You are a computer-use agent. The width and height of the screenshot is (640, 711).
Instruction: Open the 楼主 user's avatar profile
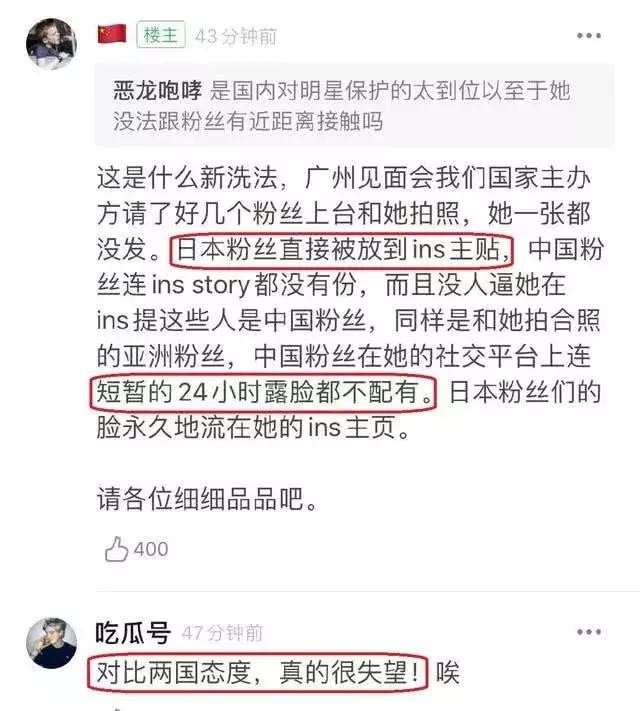[x=52, y=42]
